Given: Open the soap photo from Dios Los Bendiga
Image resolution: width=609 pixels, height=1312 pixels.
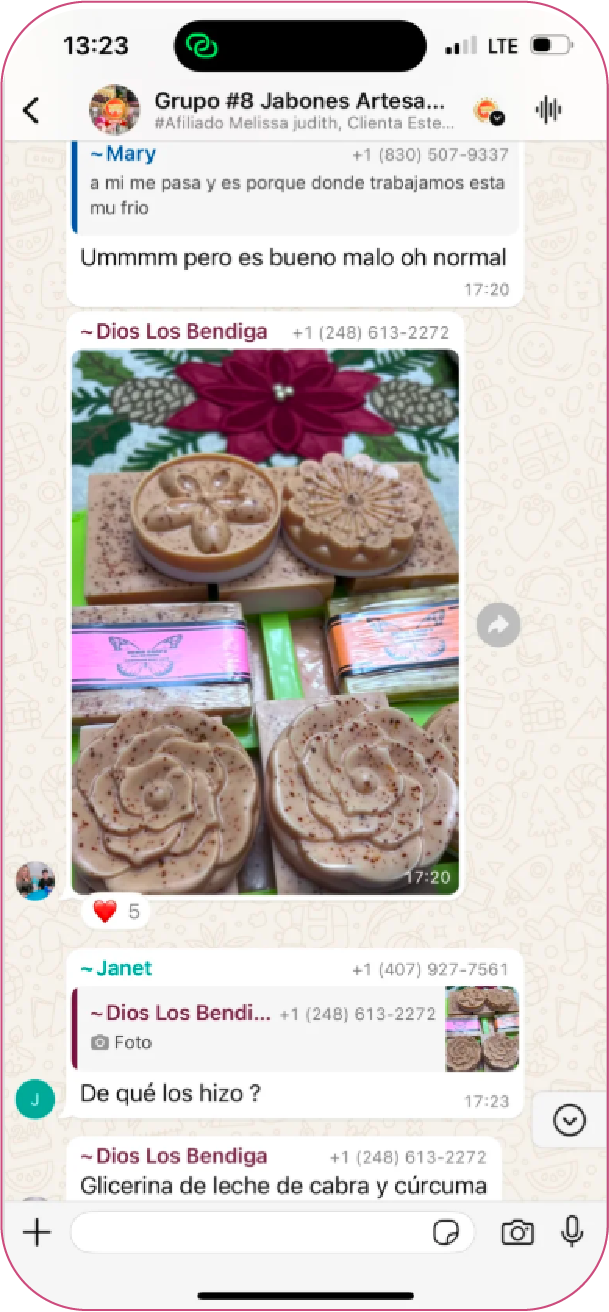Looking at the screenshot, I should point(265,620).
